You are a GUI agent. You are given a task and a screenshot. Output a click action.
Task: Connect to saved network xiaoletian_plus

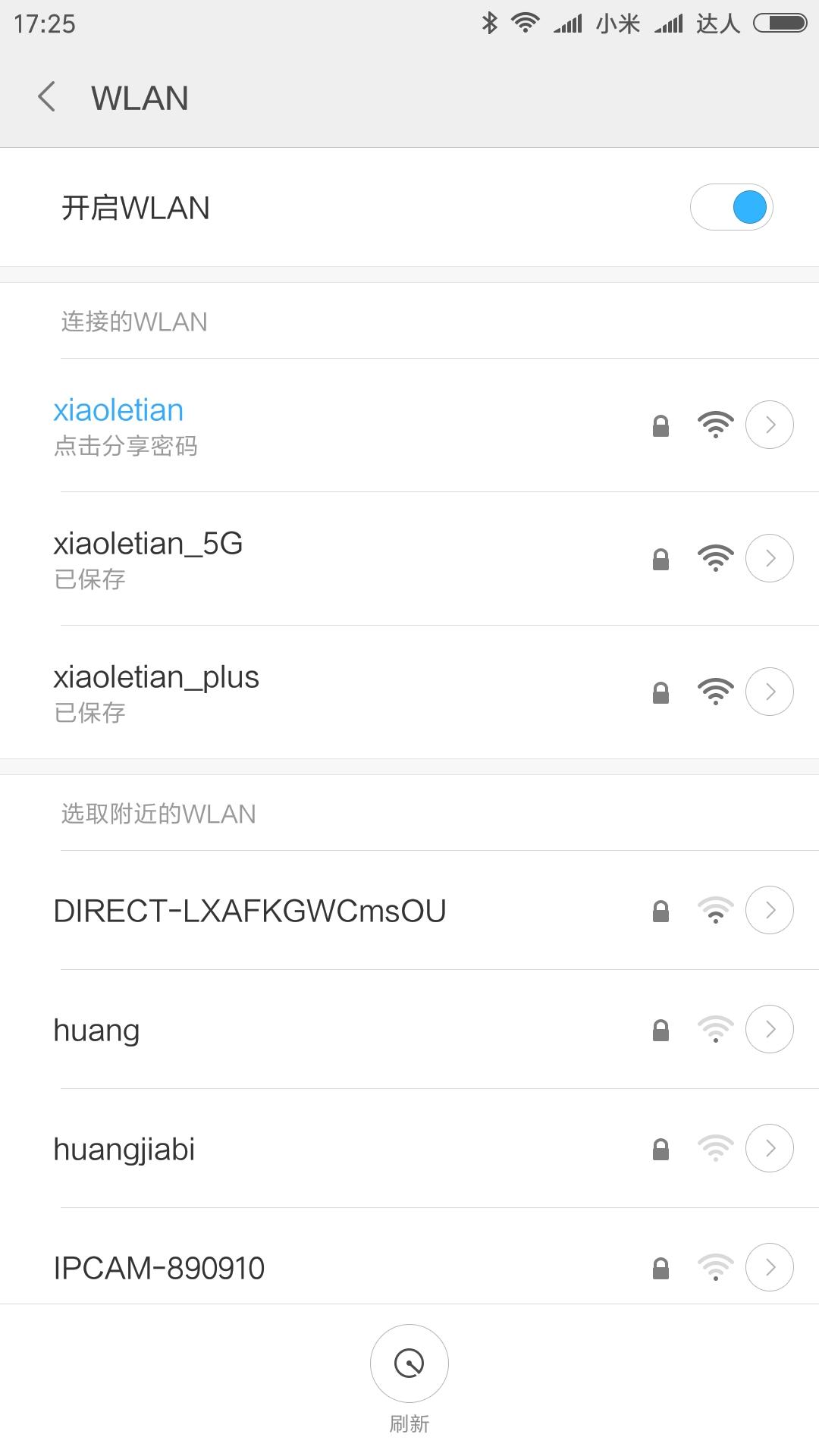(x=303, y=692)
